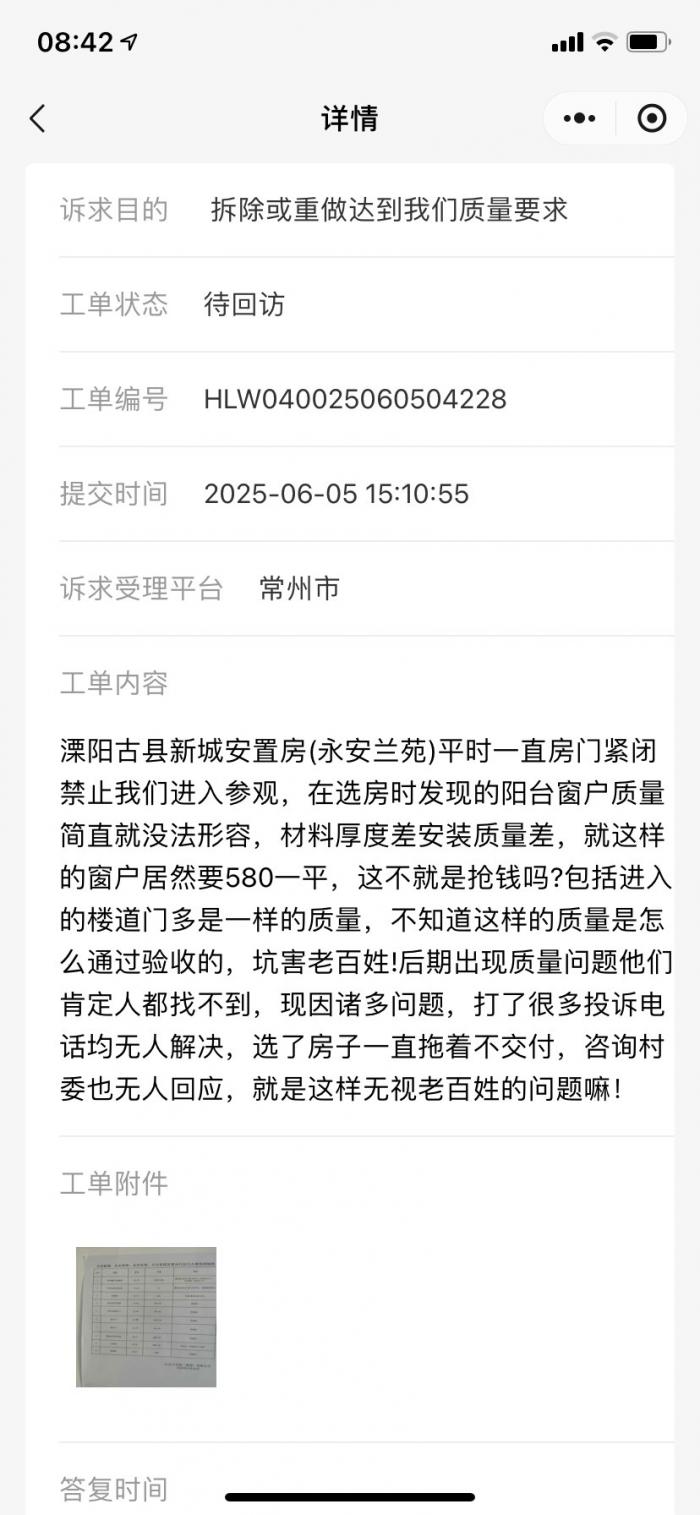Open the 工单附件 attachment image
This screenshot has width=700, height=1515.
146,1316
